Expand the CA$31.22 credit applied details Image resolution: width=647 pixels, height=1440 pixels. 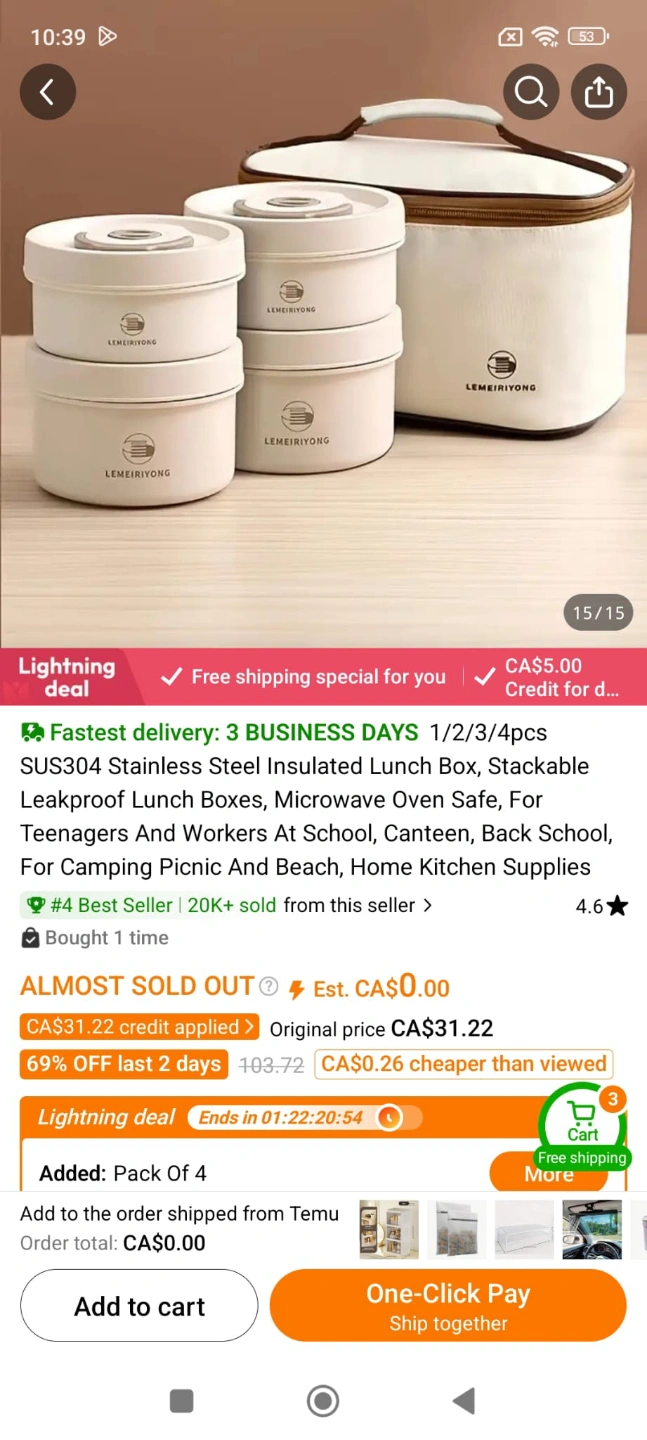(x=139, y=1027)
